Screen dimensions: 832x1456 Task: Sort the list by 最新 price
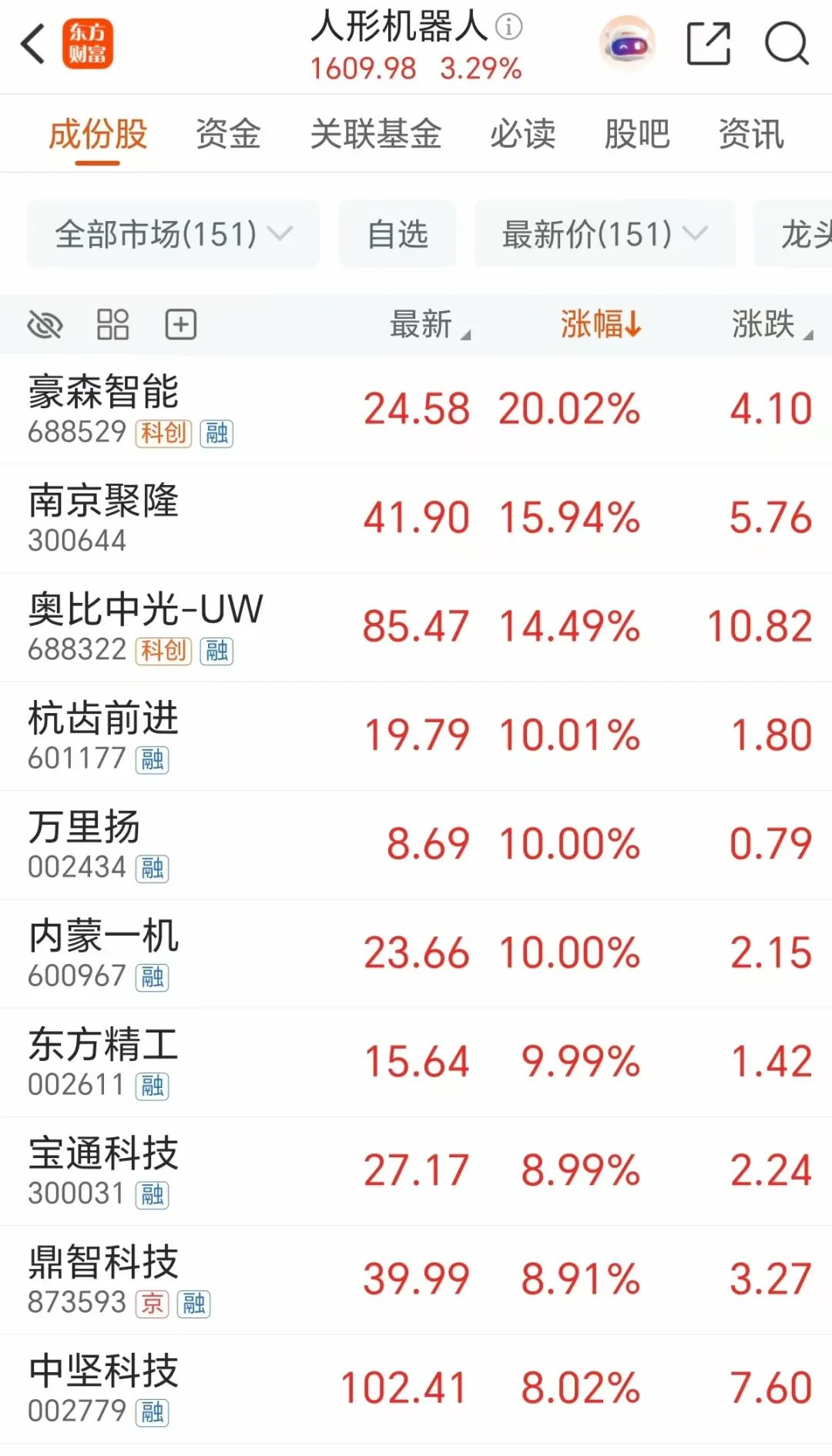(x=430, y=324)
